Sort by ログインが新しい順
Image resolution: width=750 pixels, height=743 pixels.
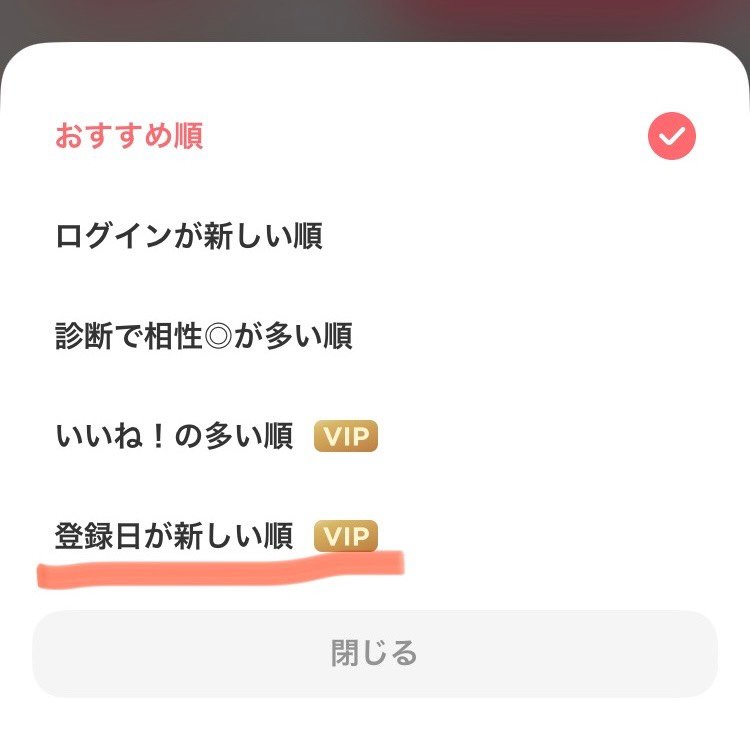coord(375,236)
